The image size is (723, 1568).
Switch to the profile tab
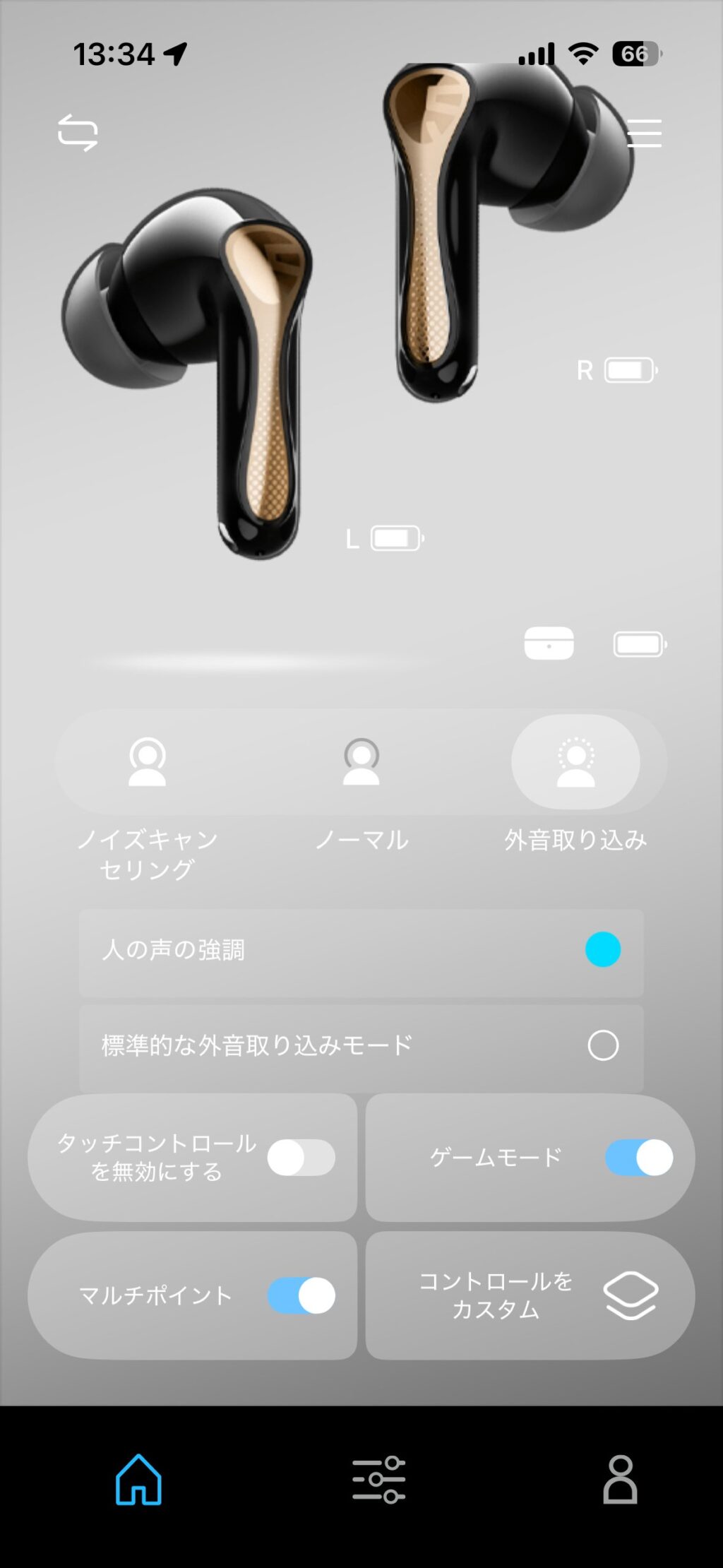coord(620,1479)
